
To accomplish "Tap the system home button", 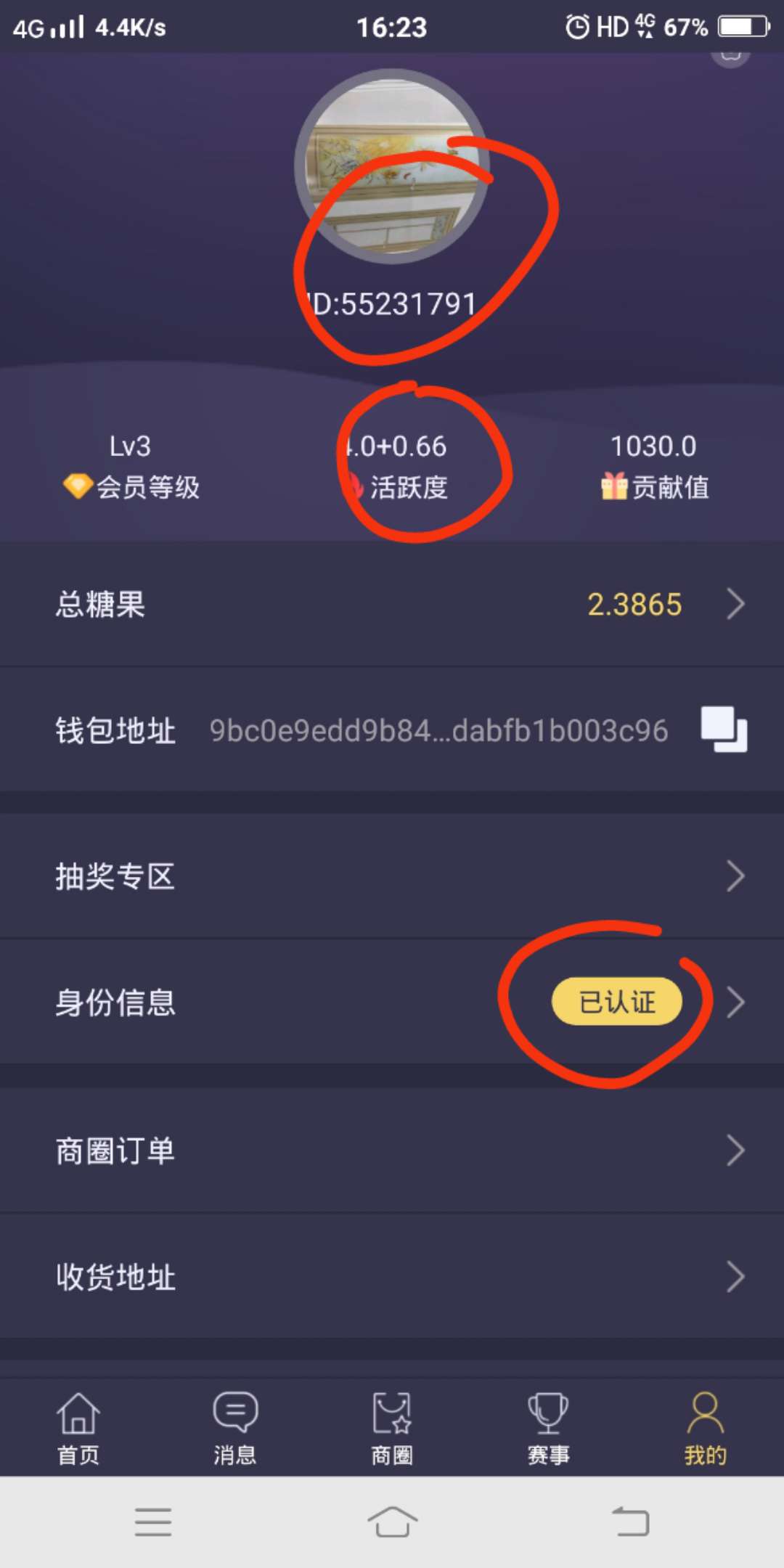I will tap(392, 1522).
